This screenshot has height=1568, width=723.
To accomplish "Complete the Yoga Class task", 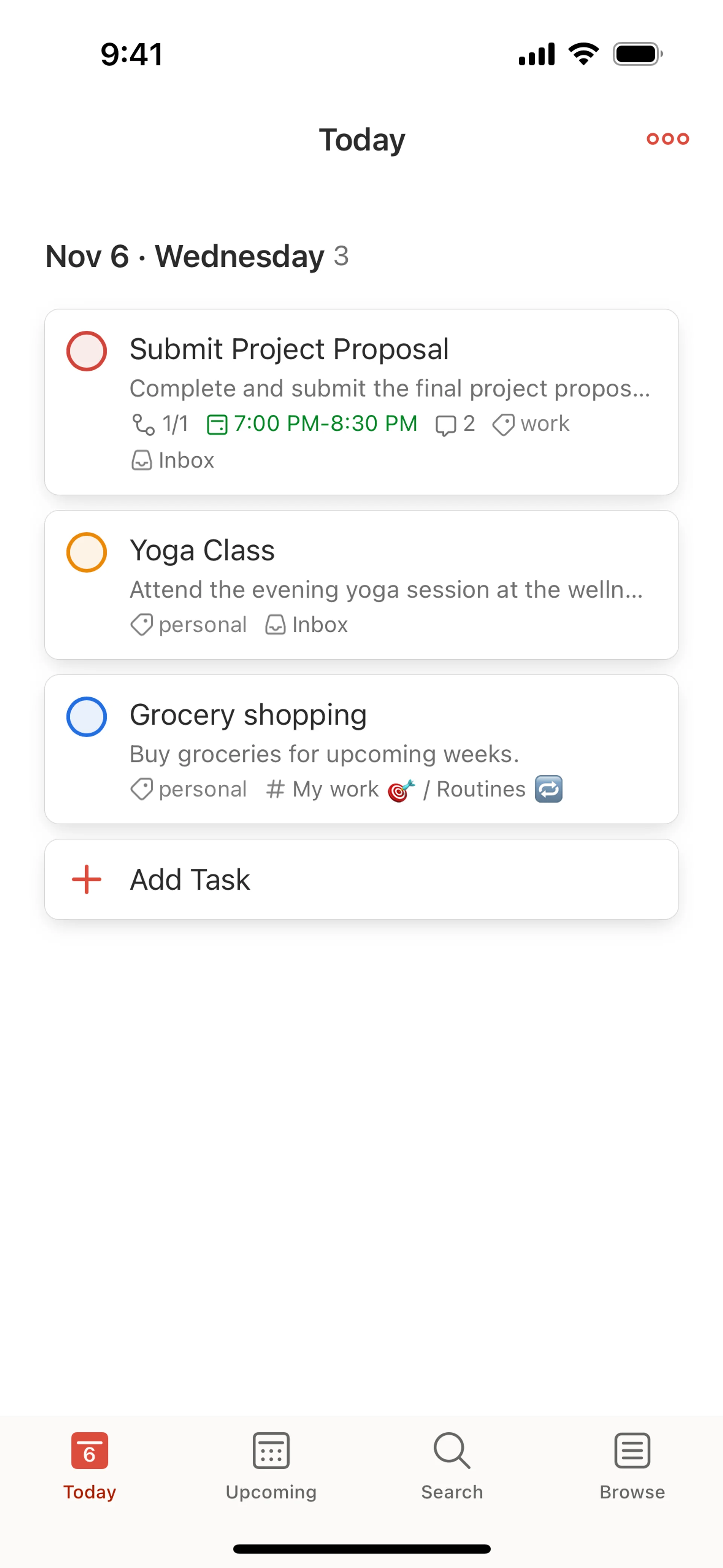I will point(86,552).
